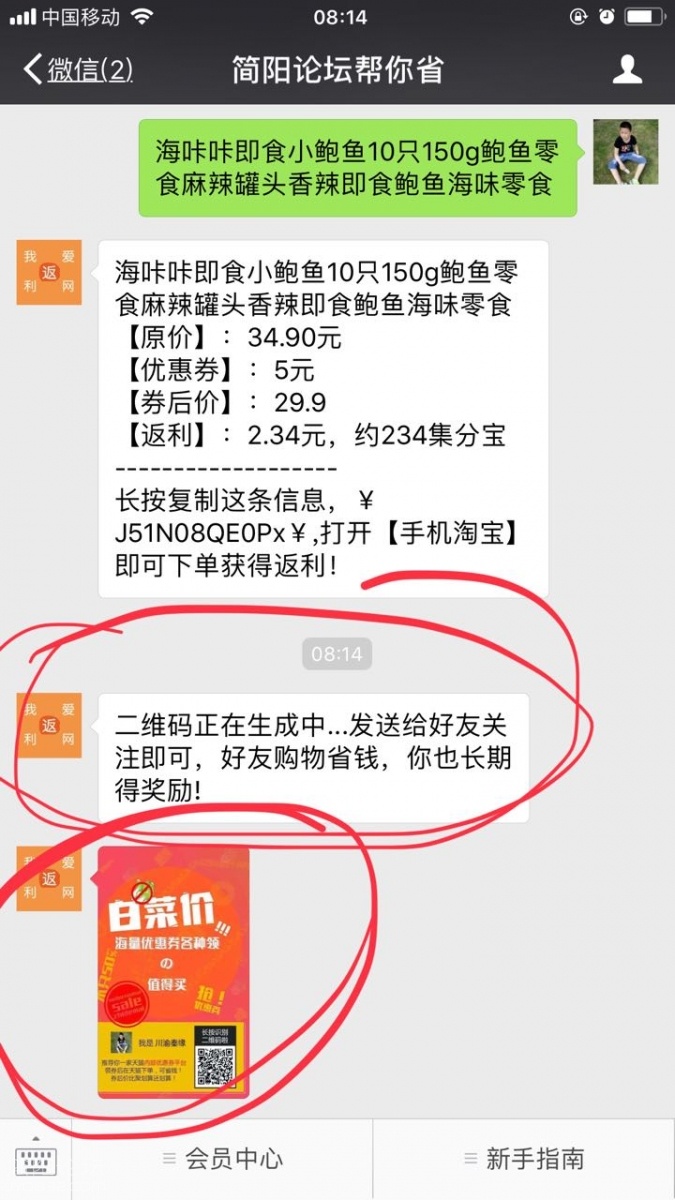This screenshot has width=675, height=1200.
Task: Go back to the 微信 chat list
Action: click(78, 70)
